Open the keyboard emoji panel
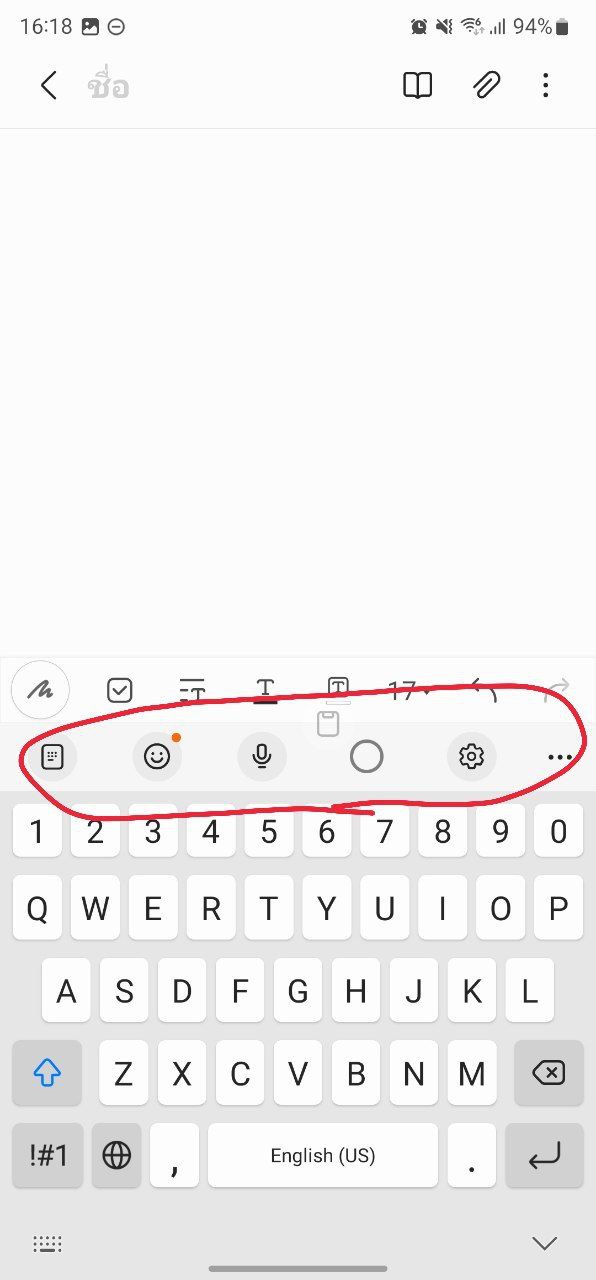The height and width of the screenshot is (1280, 596). 157,757
